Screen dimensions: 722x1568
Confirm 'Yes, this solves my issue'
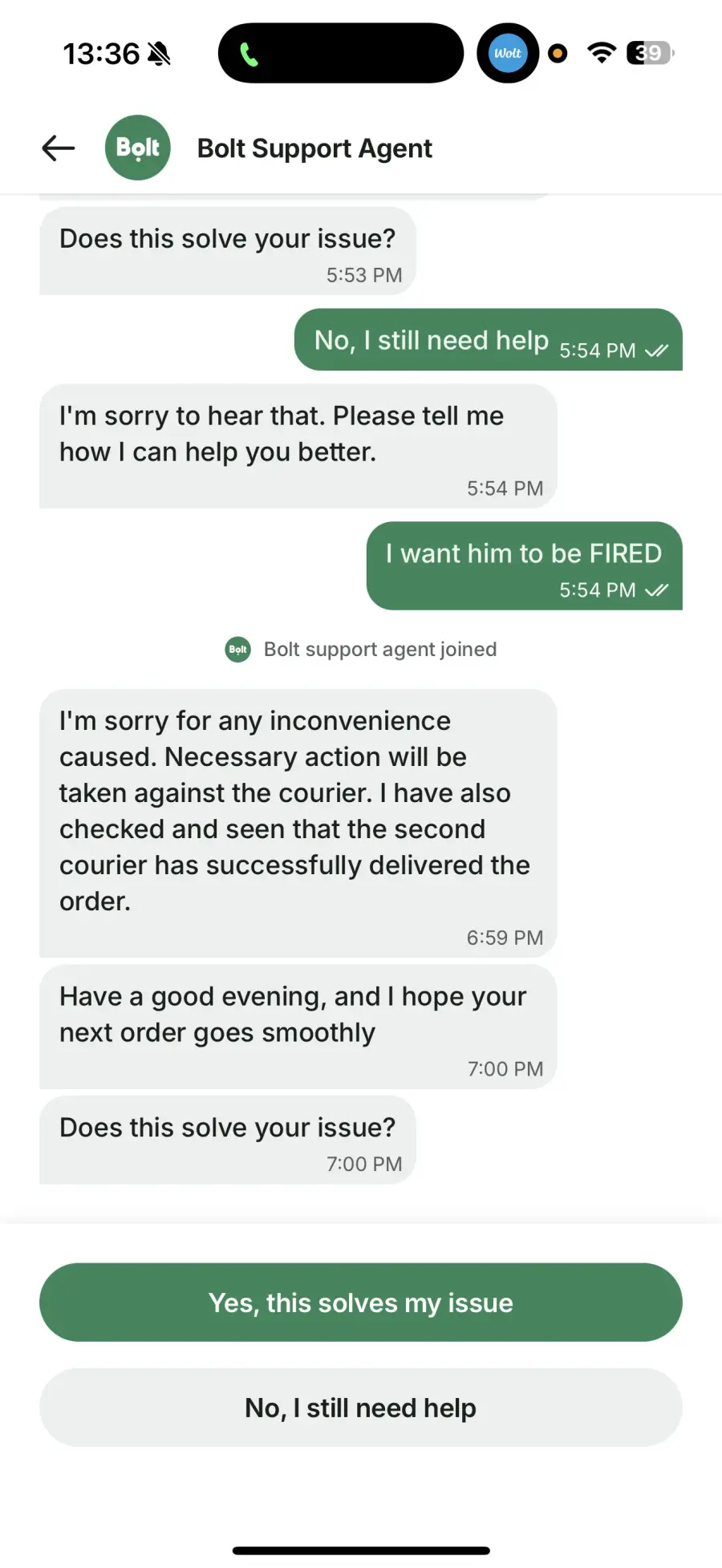click(360, 1303)
